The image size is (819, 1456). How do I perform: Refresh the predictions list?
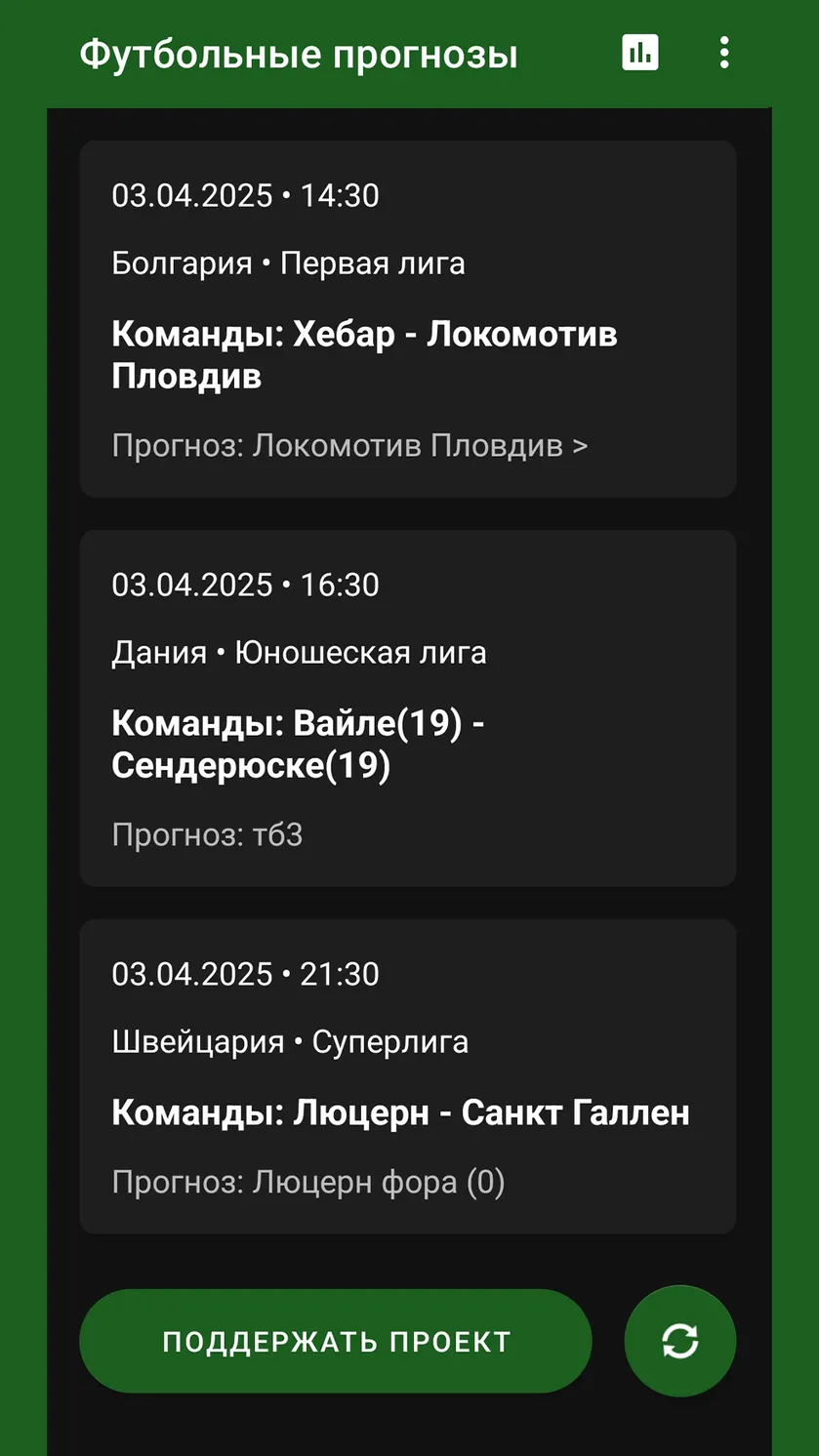[680, 1341]
